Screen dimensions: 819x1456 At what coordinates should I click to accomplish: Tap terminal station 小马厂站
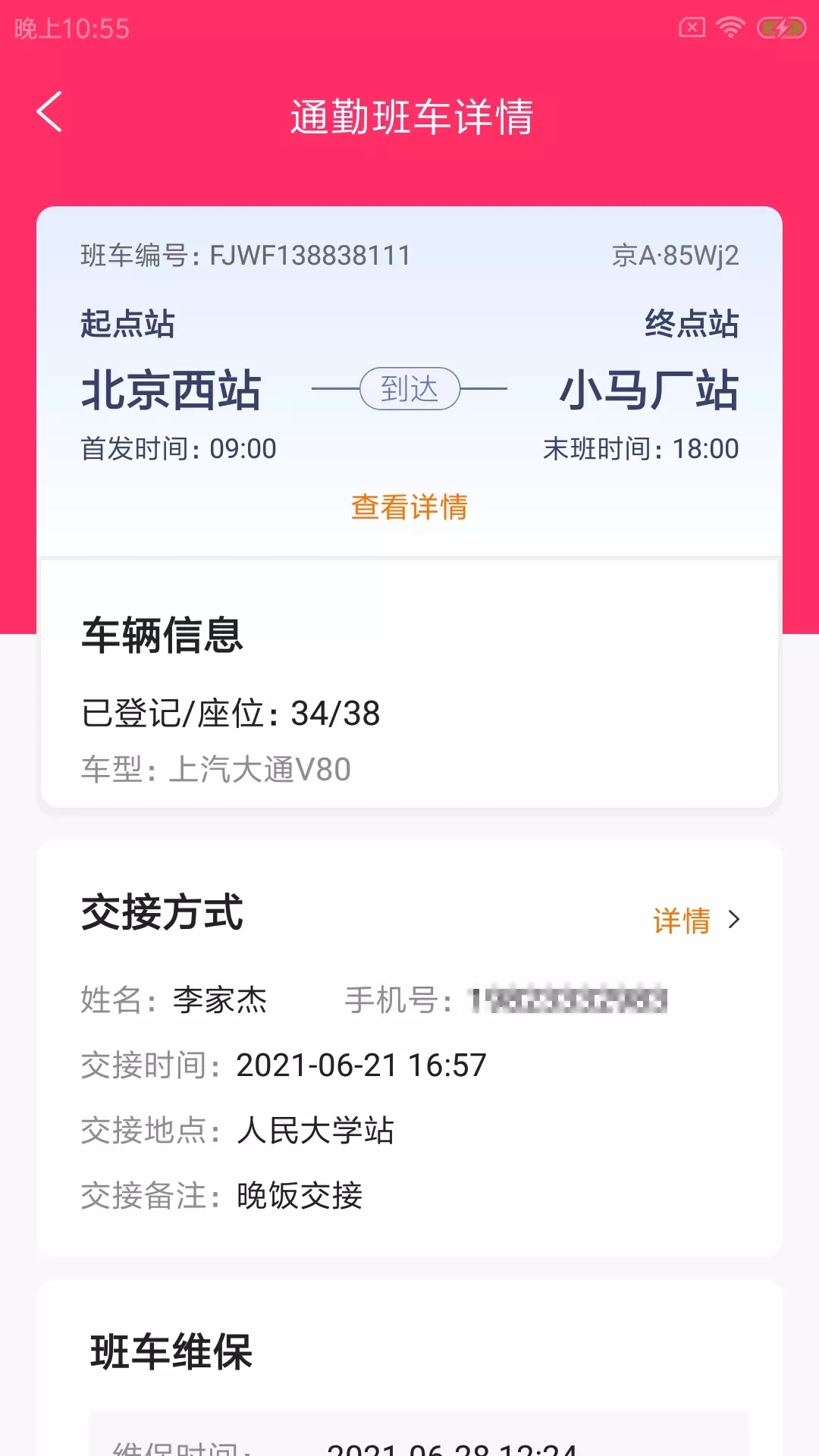pyautogui.click(x=650, y=389)
